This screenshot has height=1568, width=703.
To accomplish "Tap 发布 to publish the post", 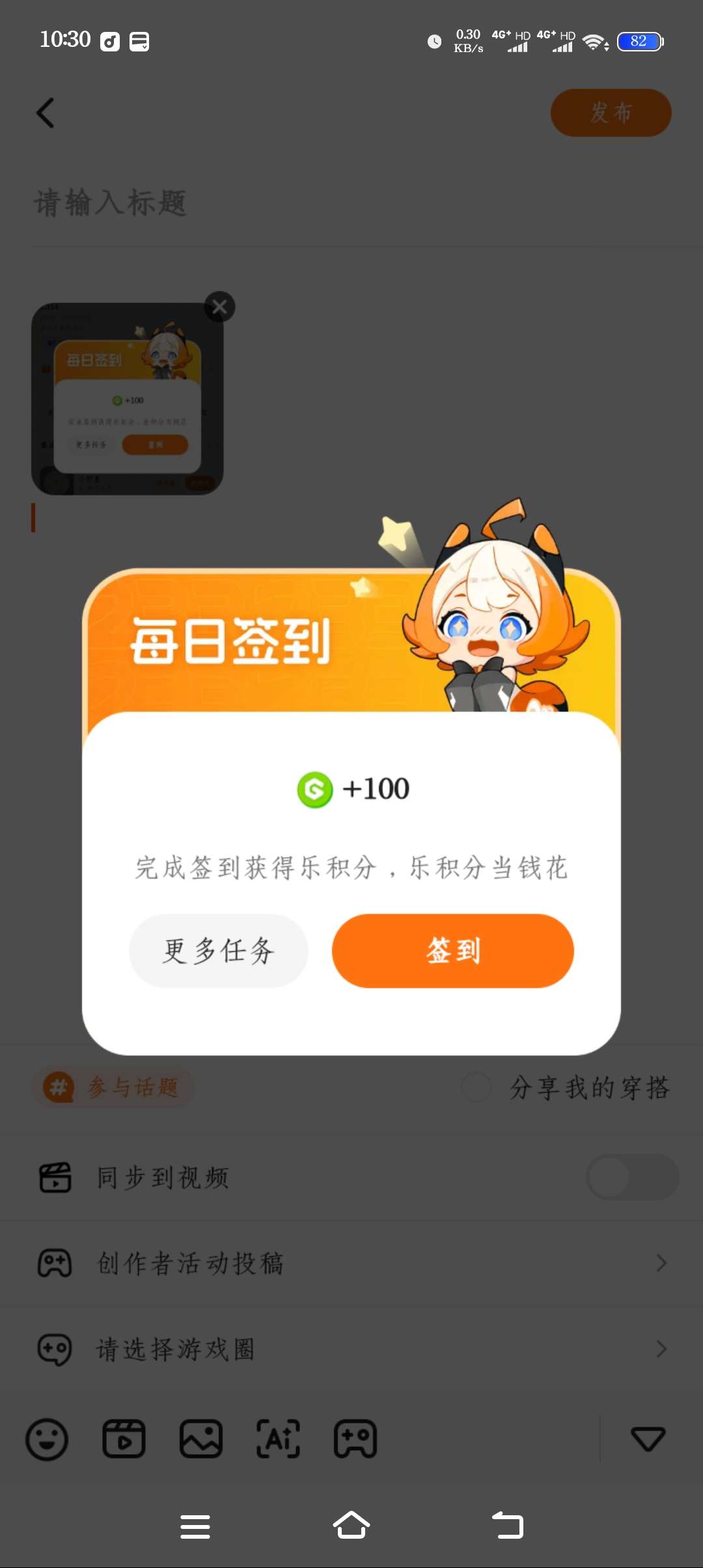I will tap(611, 113).
